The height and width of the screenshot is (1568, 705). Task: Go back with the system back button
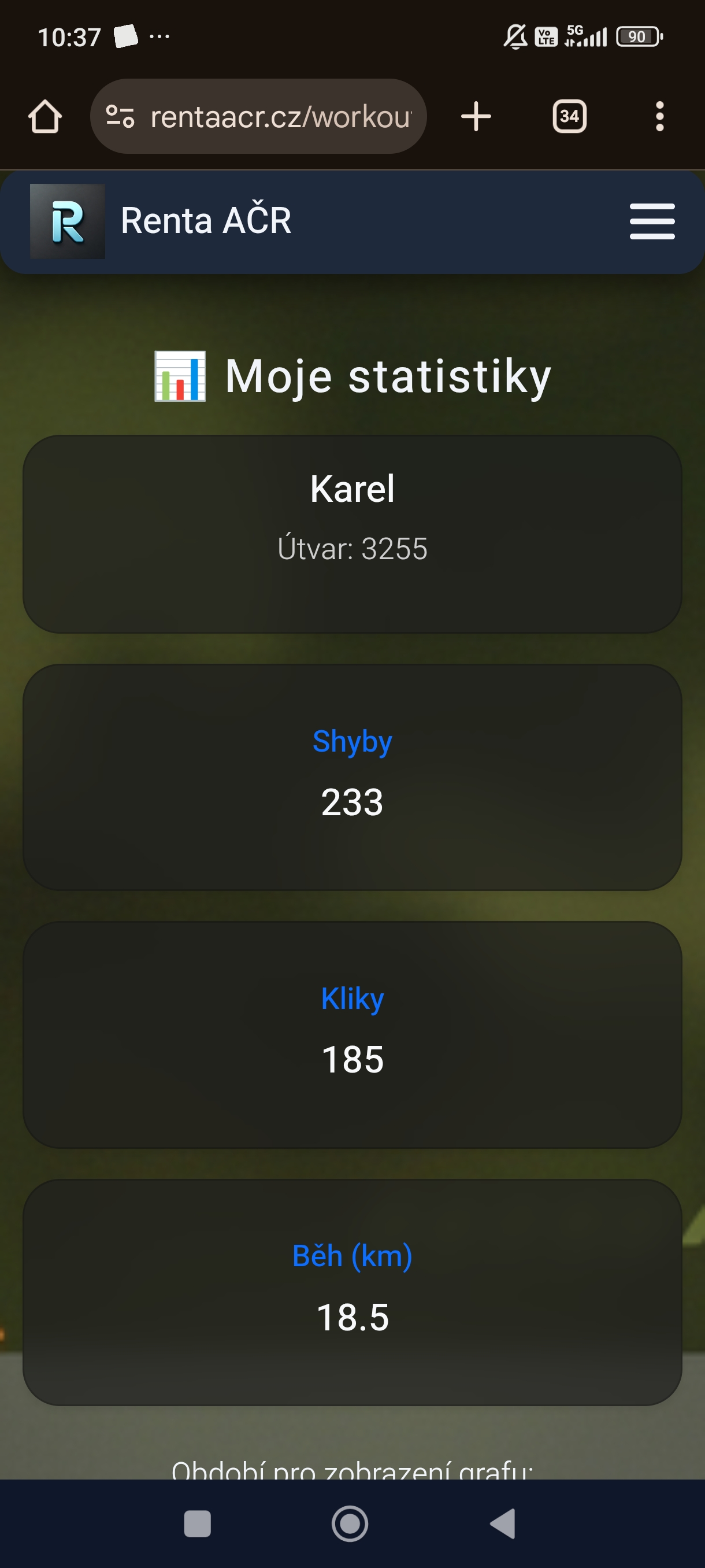(504, 1523)
